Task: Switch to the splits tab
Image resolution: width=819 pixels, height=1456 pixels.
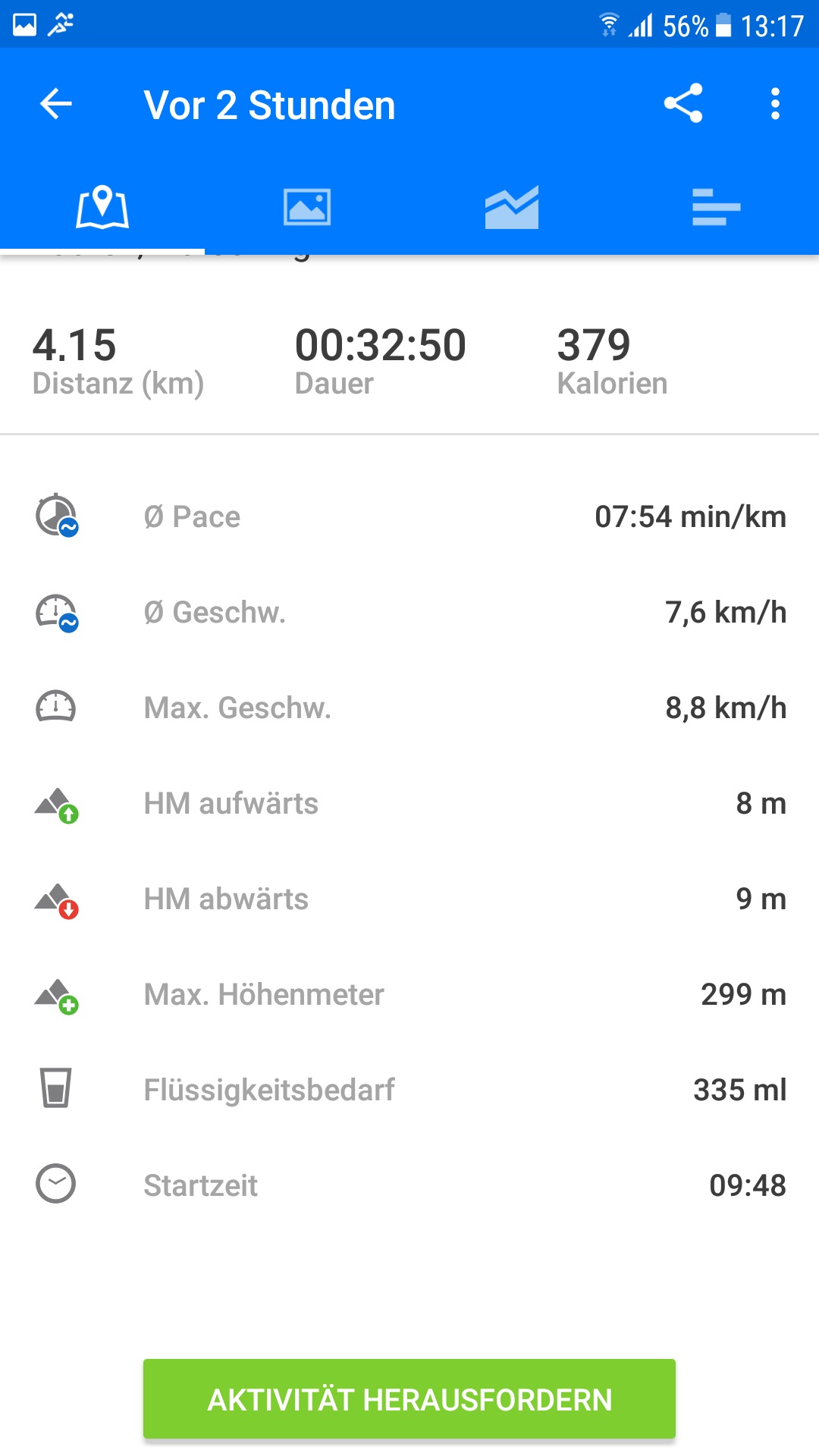Action: point(716,207)
